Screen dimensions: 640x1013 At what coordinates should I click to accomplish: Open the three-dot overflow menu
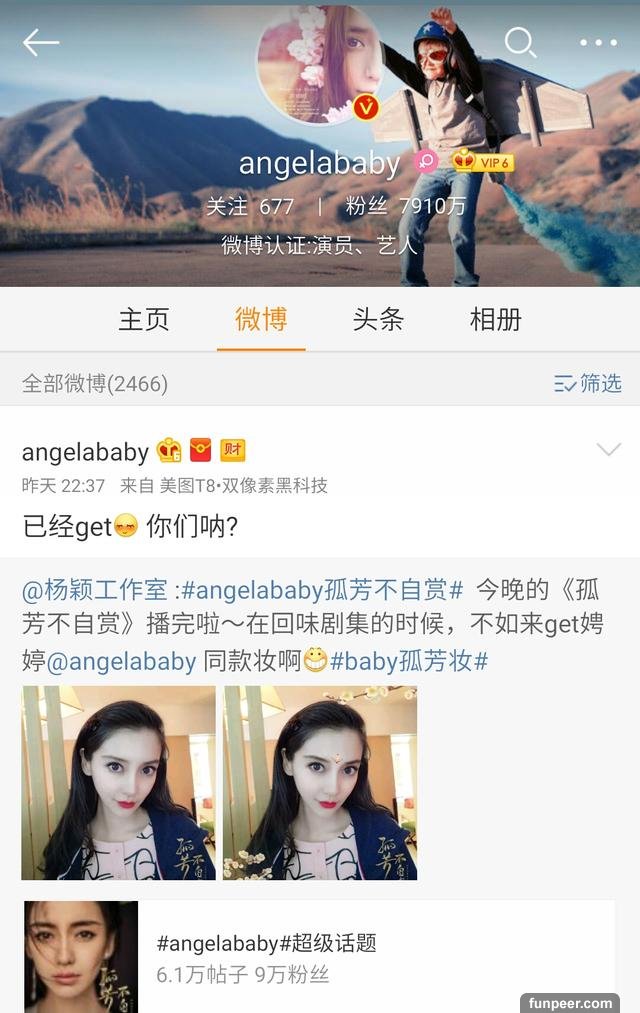pos(598,43)
